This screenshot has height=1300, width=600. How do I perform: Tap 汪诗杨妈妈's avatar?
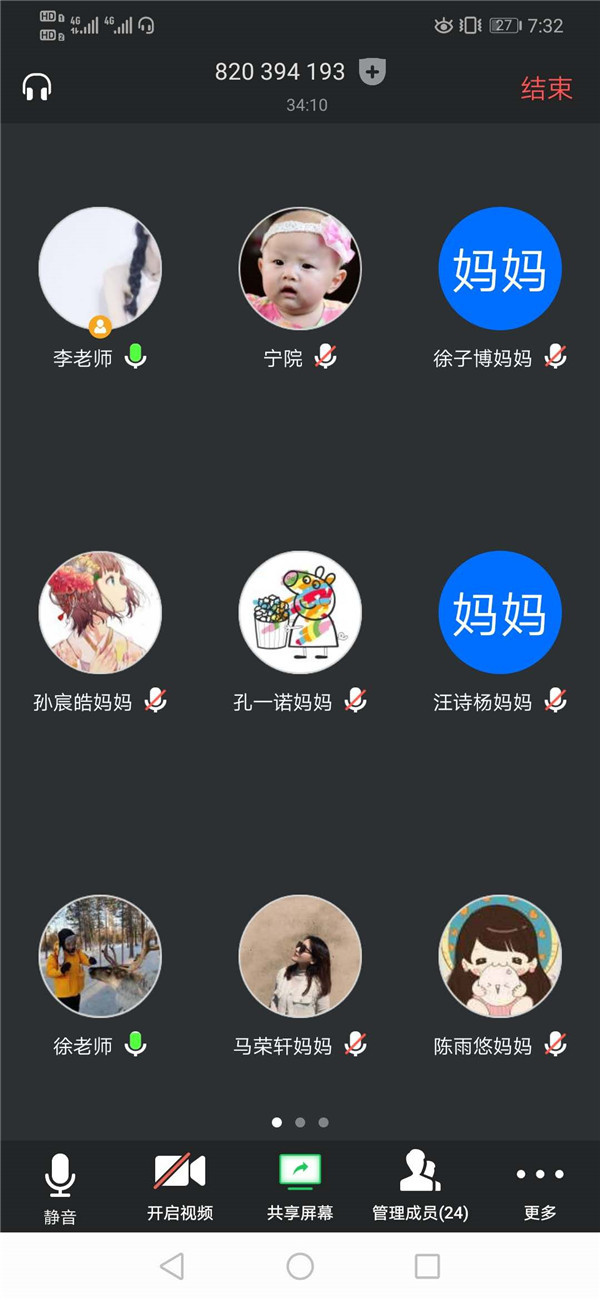tap(500, 612)
